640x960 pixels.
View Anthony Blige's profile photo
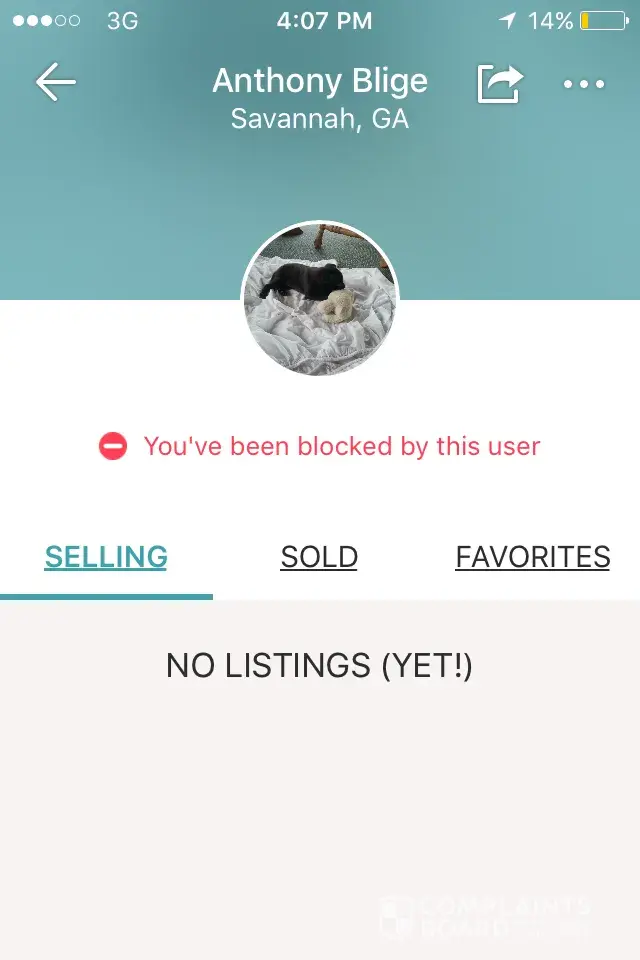coord(320,299)
